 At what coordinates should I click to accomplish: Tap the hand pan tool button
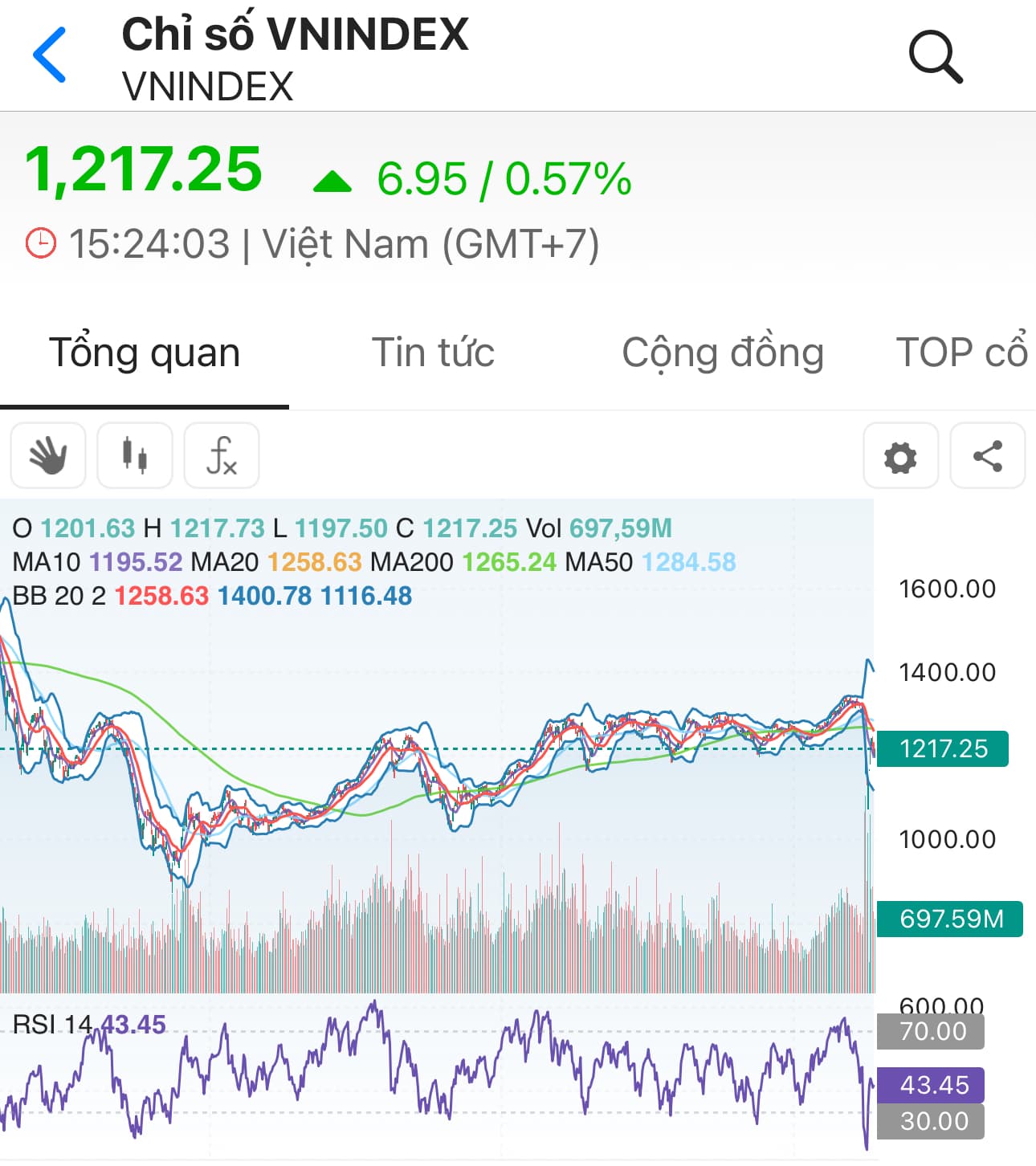[48, 455]
